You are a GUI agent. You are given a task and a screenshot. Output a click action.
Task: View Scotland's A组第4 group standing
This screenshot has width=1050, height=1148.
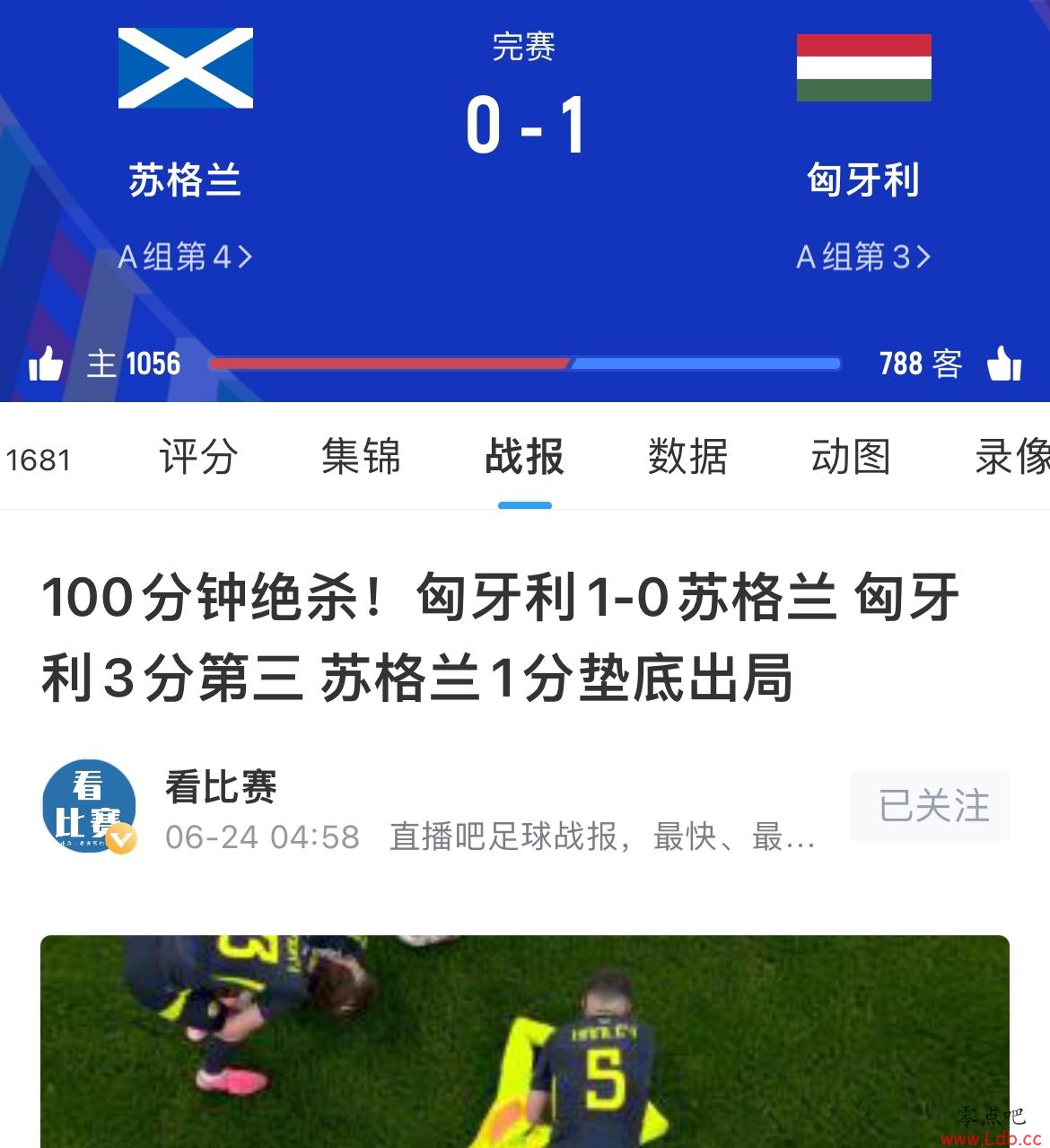185,258
